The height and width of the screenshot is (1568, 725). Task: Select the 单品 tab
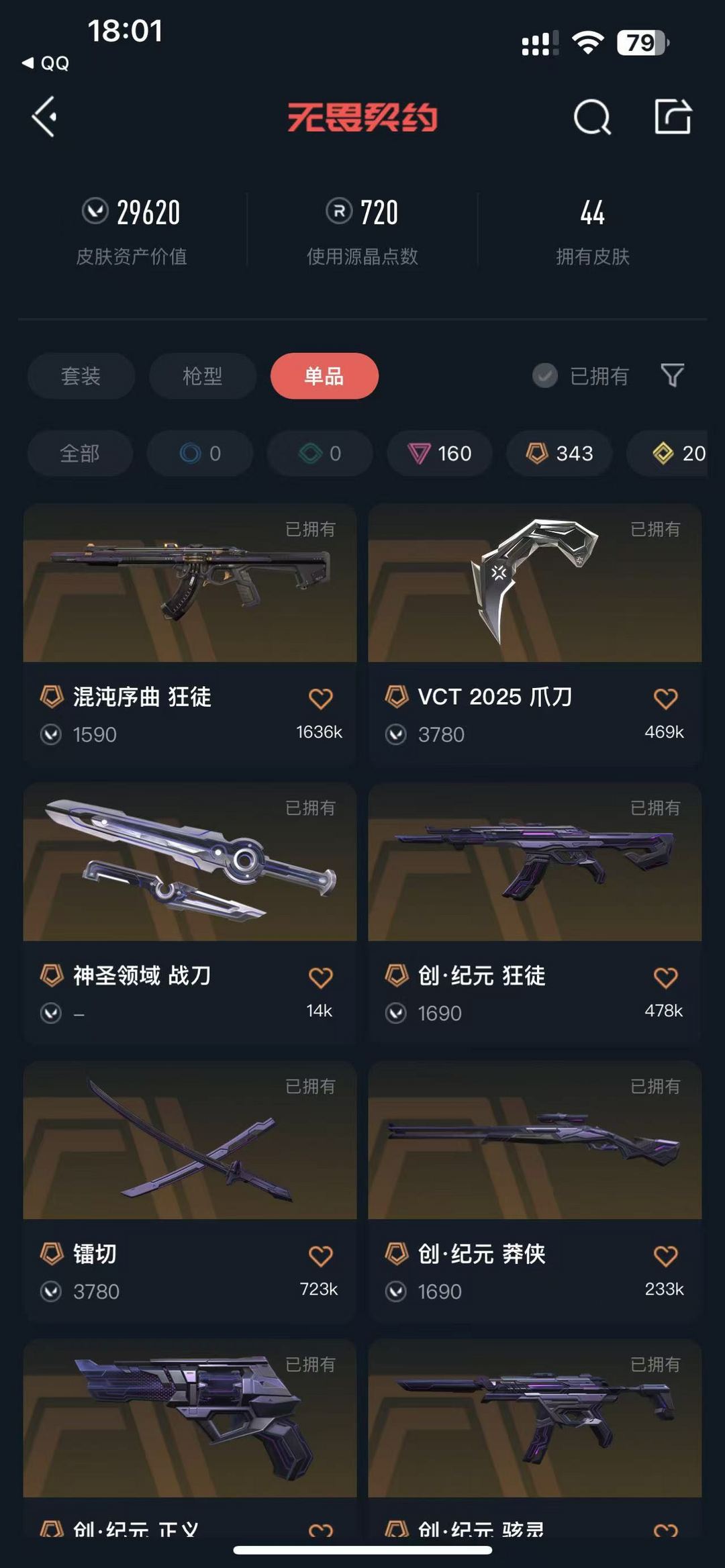[324, 376]
